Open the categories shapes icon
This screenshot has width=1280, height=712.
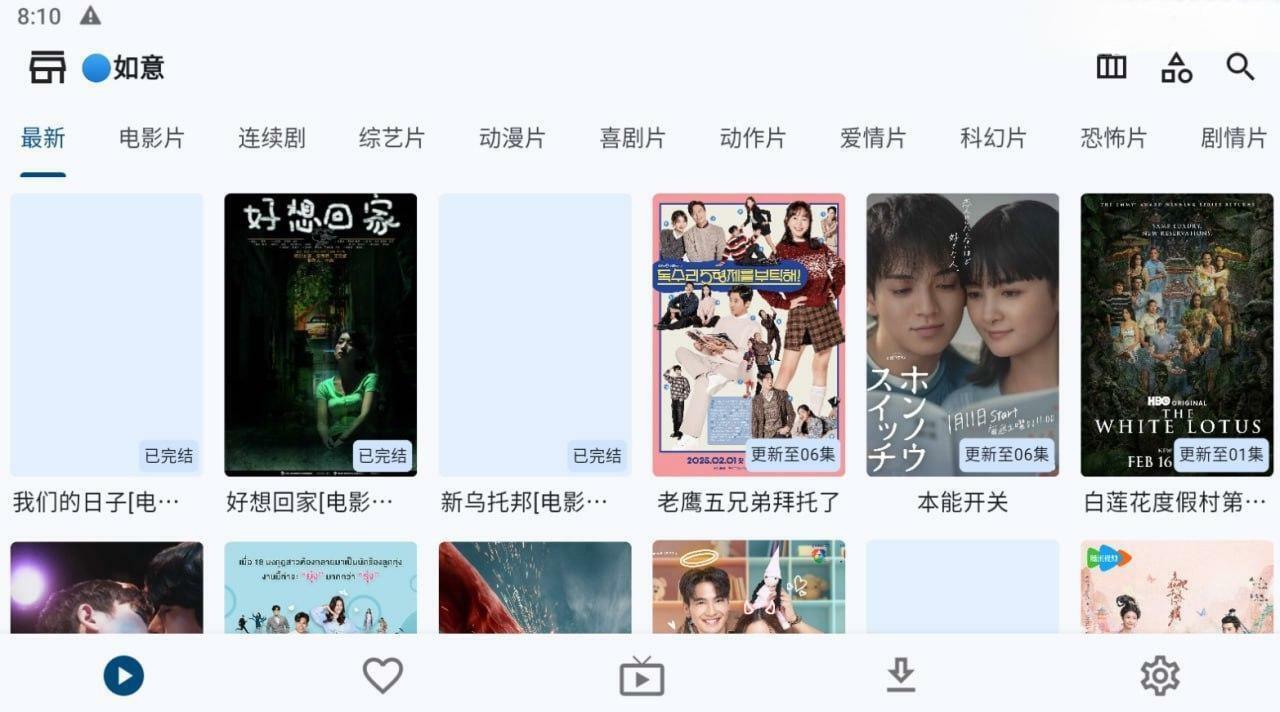click(1176, 68)
